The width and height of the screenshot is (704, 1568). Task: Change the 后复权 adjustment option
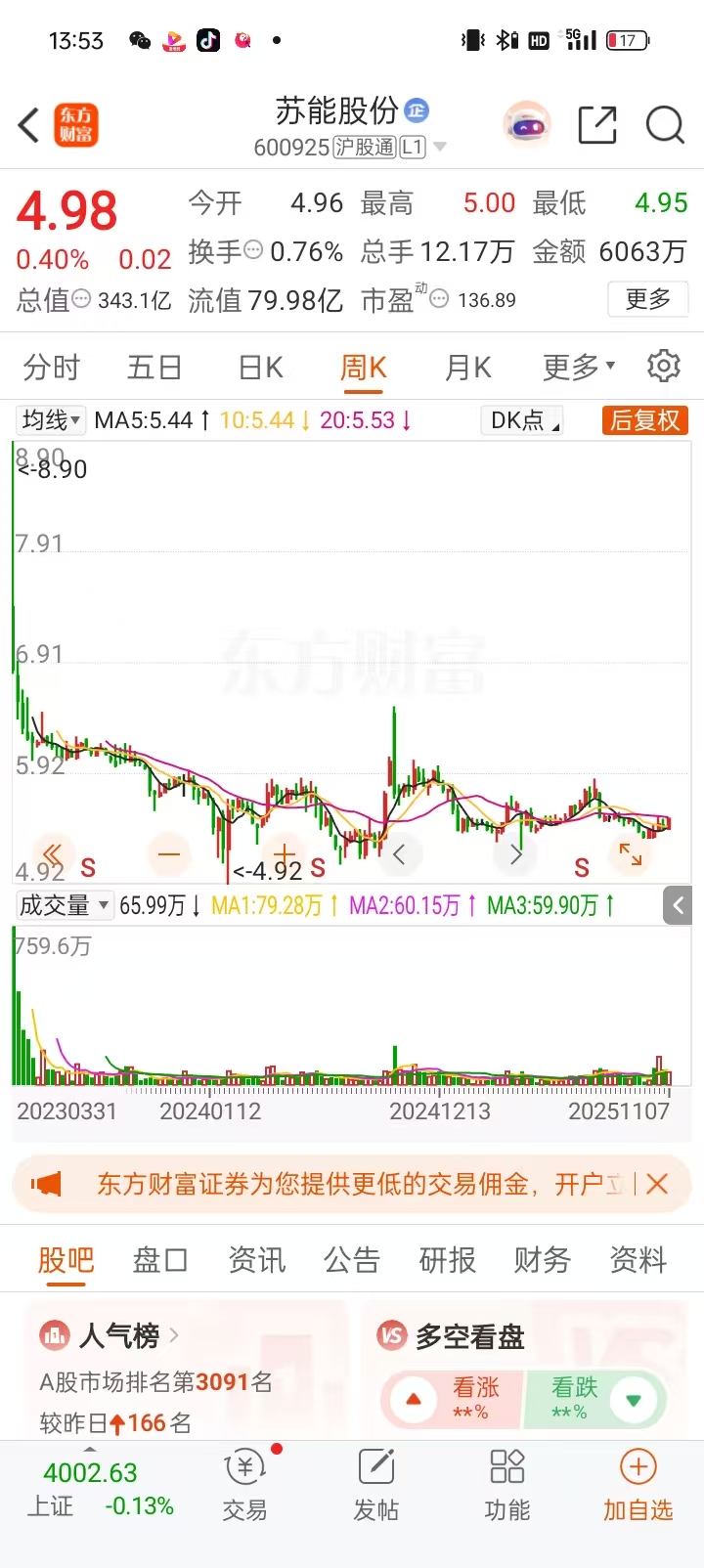click(644, 420)
